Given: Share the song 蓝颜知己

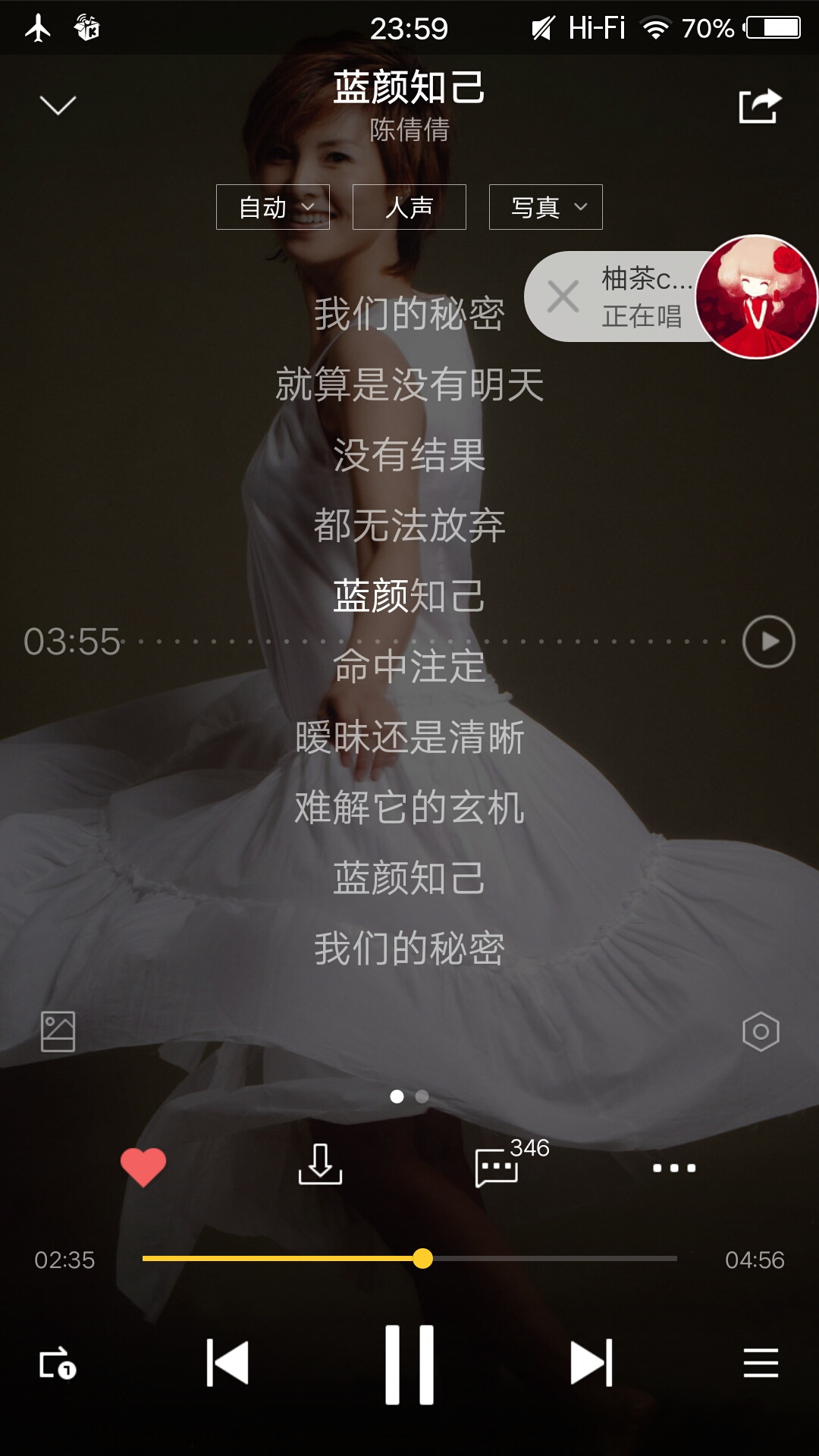Looking at the screenshot, I should [760, 105].
